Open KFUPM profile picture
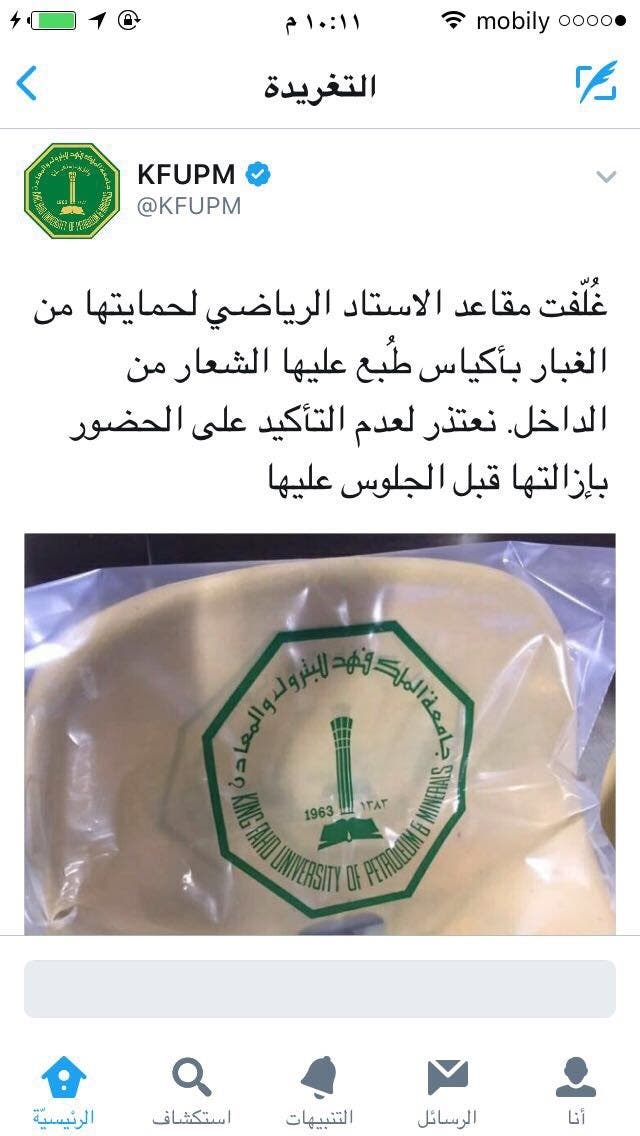 pos(72,191)
